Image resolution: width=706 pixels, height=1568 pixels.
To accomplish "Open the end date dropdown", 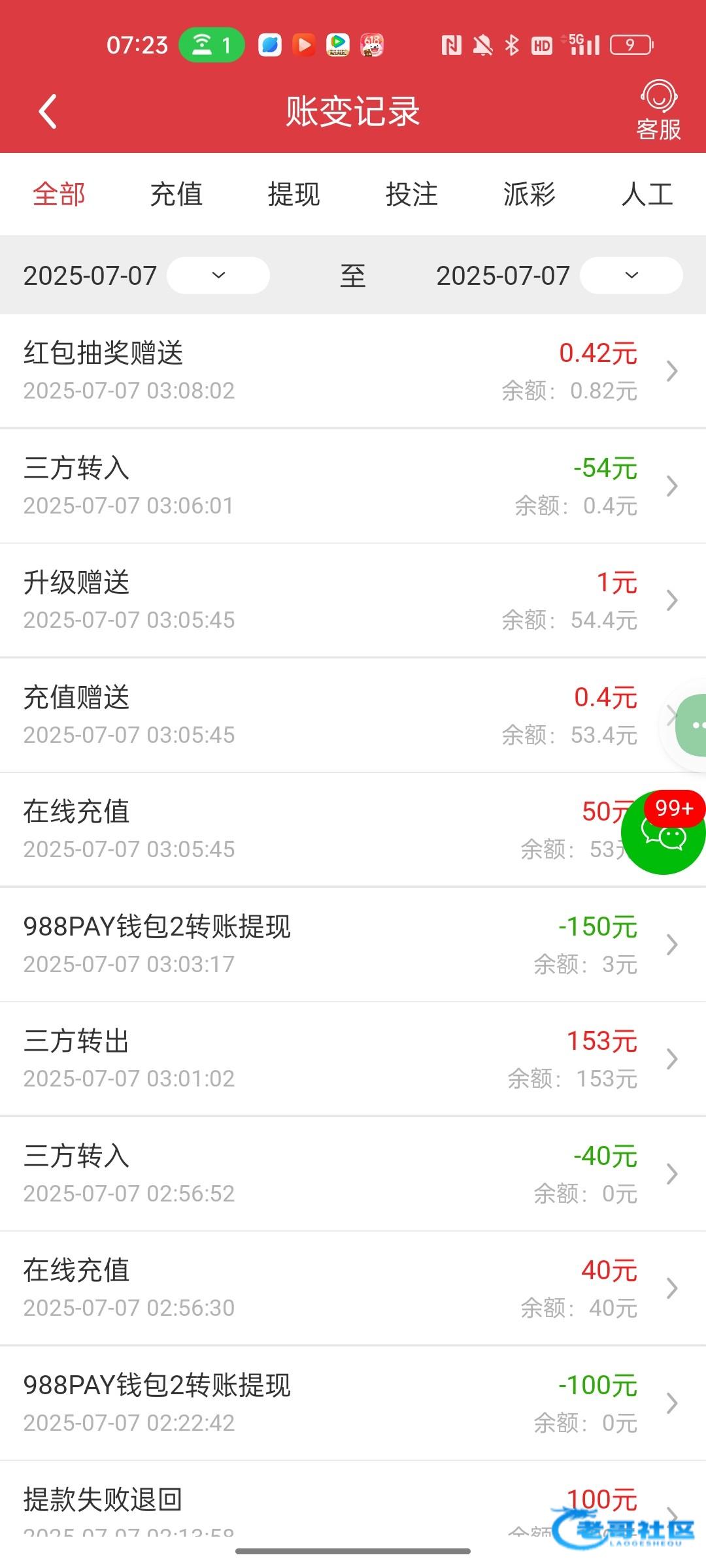I will [631, 275].
